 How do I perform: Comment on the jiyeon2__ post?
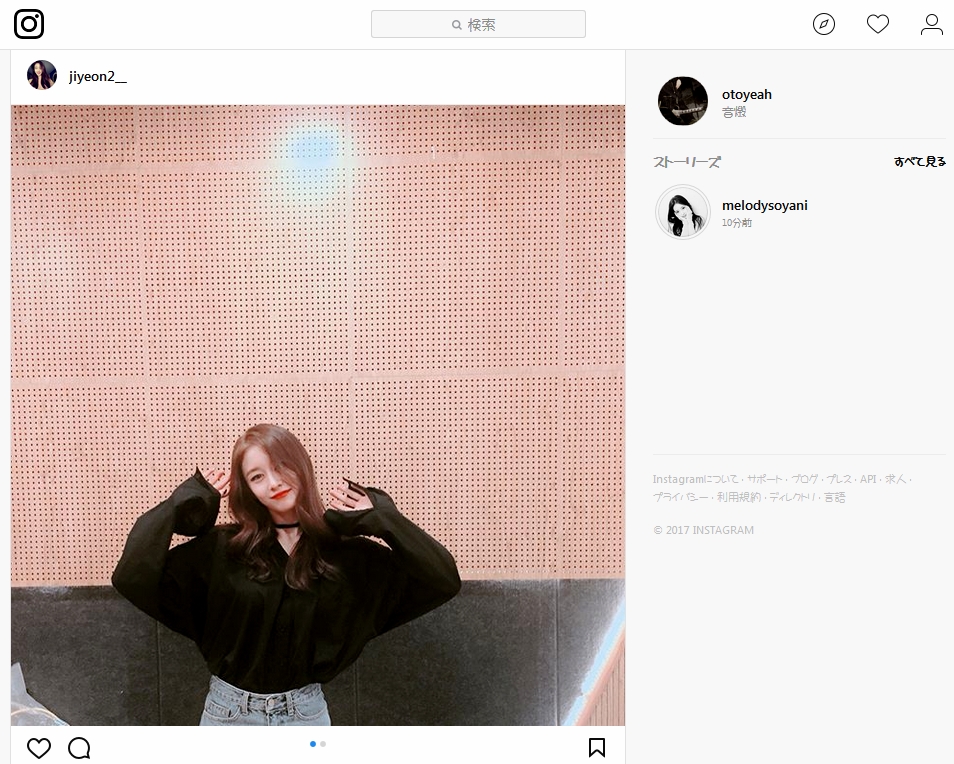tap(79, 748)
